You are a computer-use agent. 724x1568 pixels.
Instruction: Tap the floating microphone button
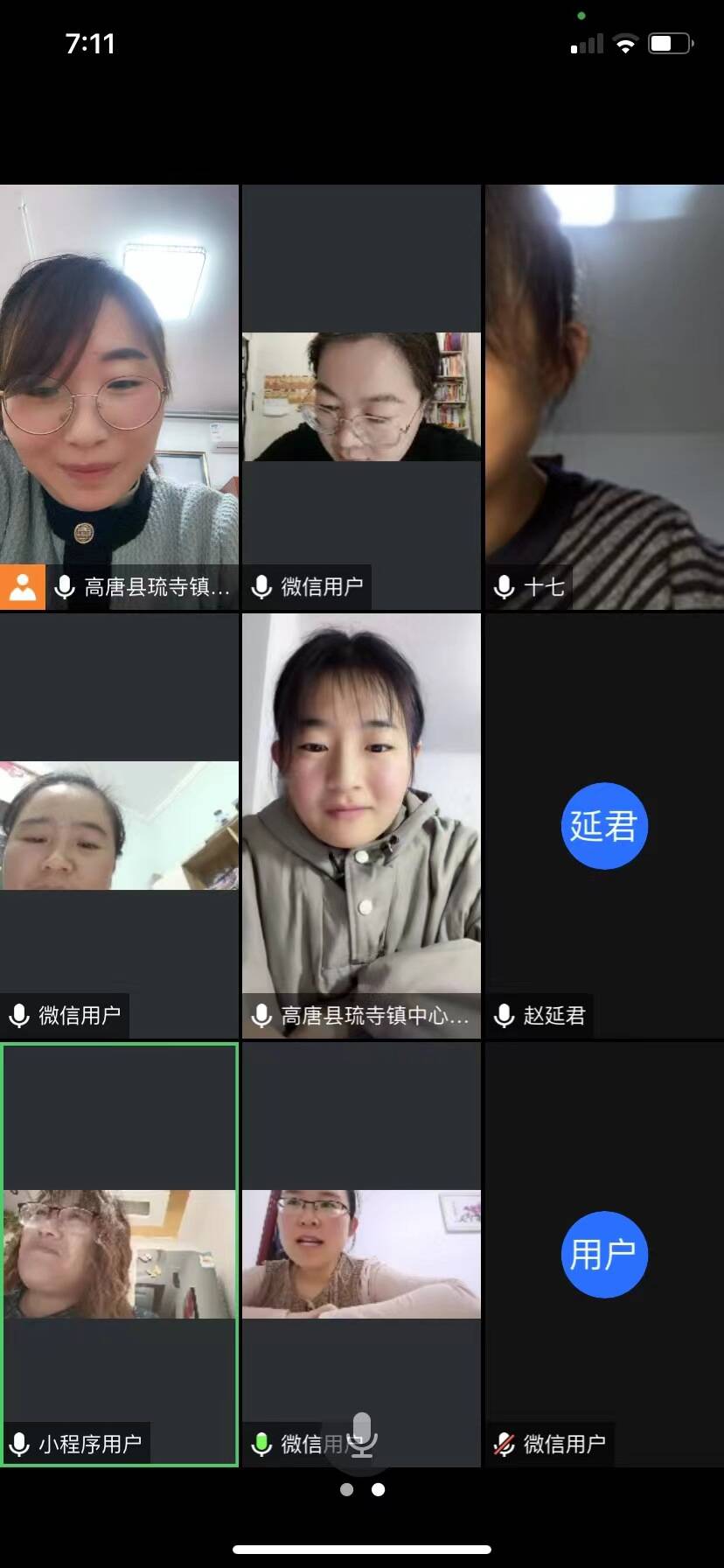click(x=361, y=1435)
